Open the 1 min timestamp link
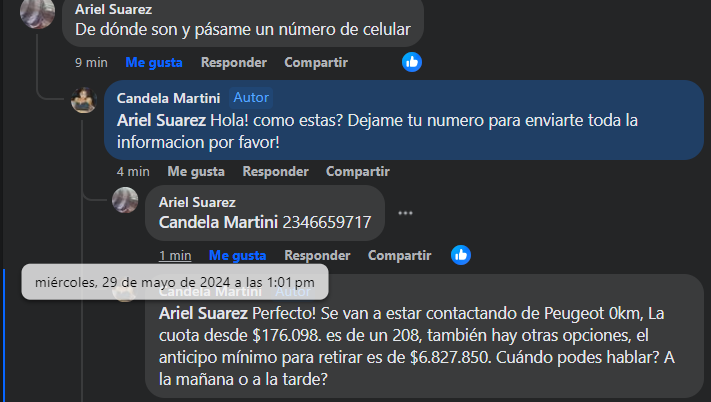Screen dimensions: 711x402 [175, 255]
